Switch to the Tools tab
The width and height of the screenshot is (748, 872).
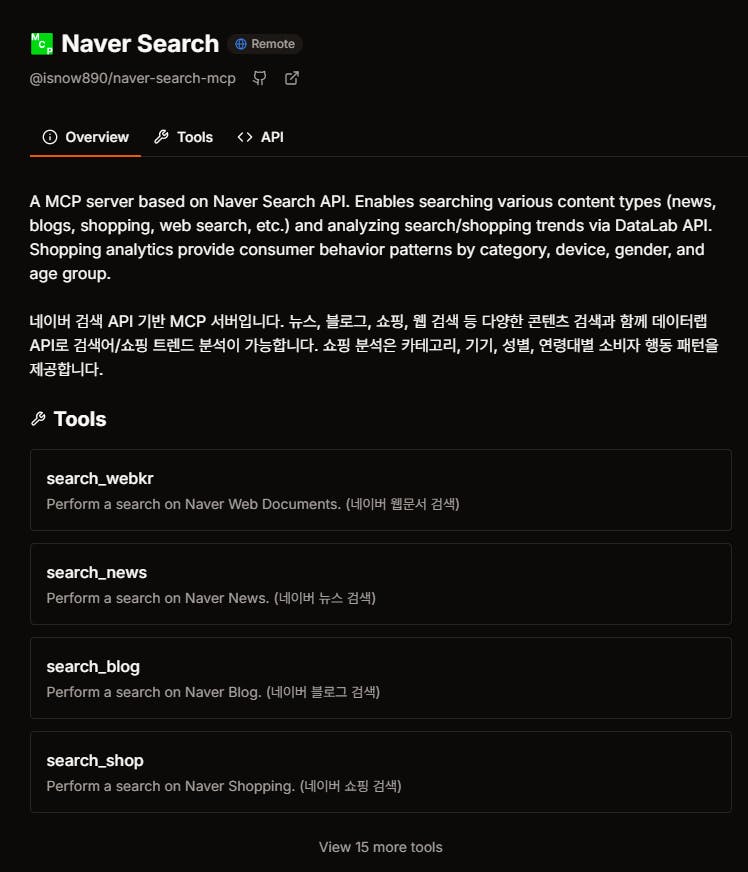pyautogui.click(x=184, y=137)
